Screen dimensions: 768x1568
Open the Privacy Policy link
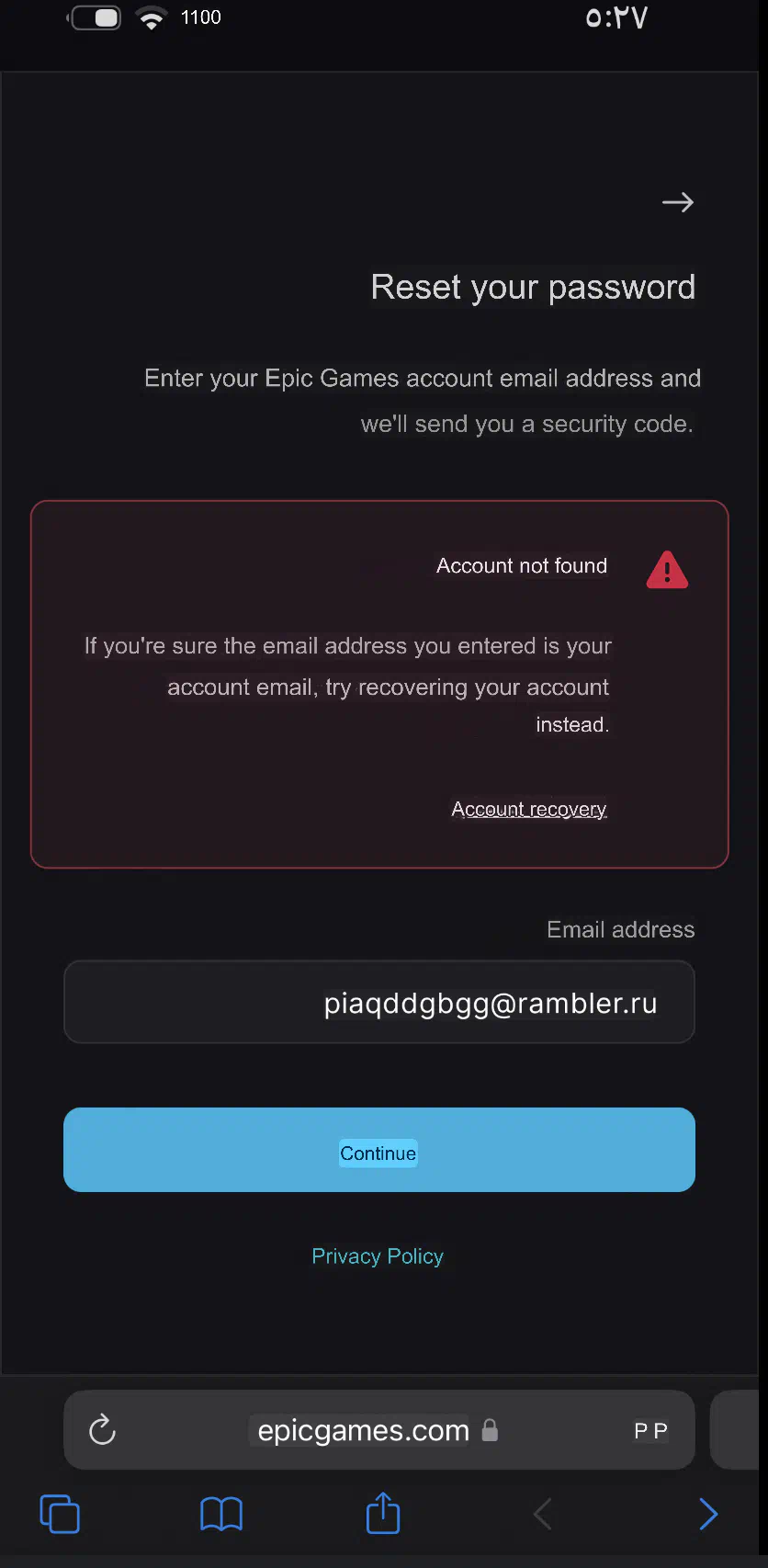378,1256
